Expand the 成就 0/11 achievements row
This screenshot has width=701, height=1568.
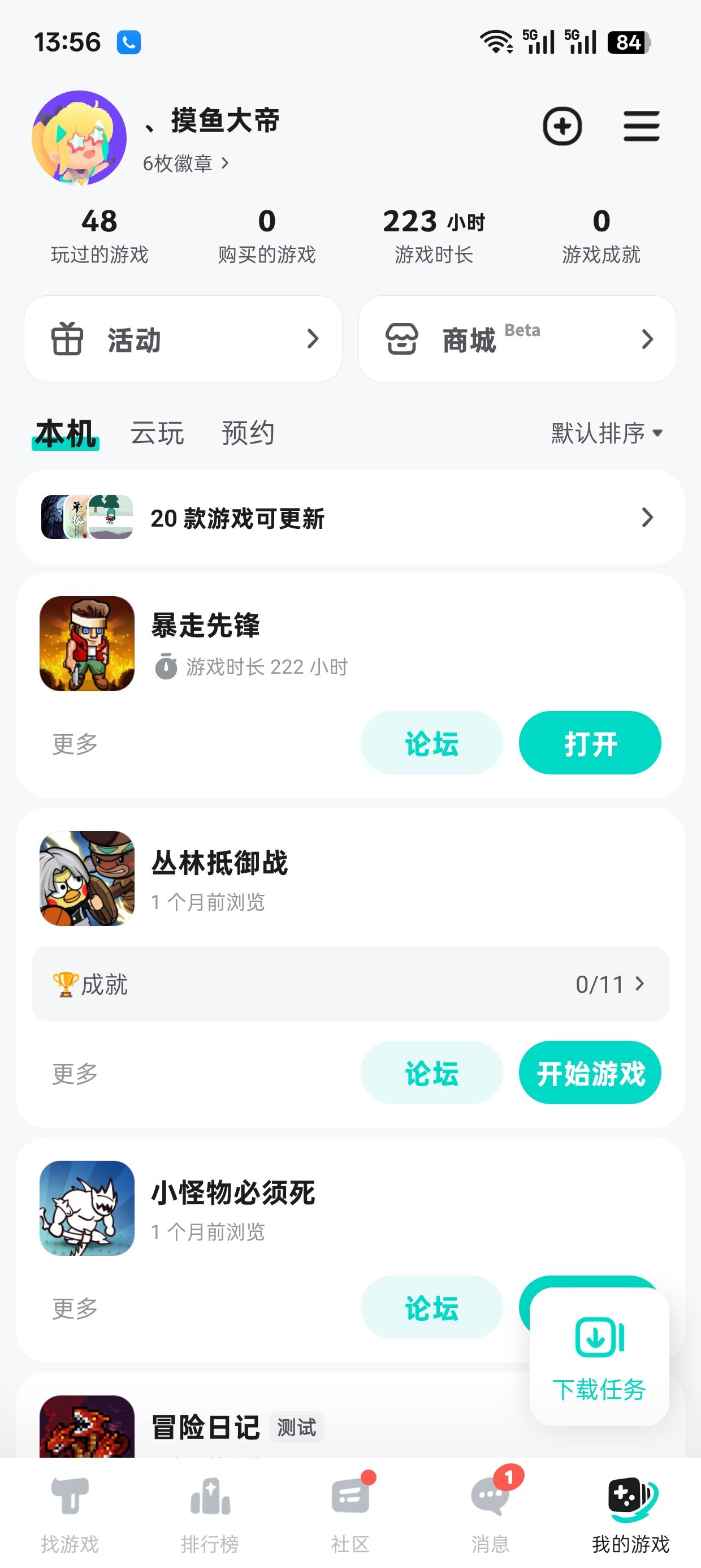click(350, 984)
